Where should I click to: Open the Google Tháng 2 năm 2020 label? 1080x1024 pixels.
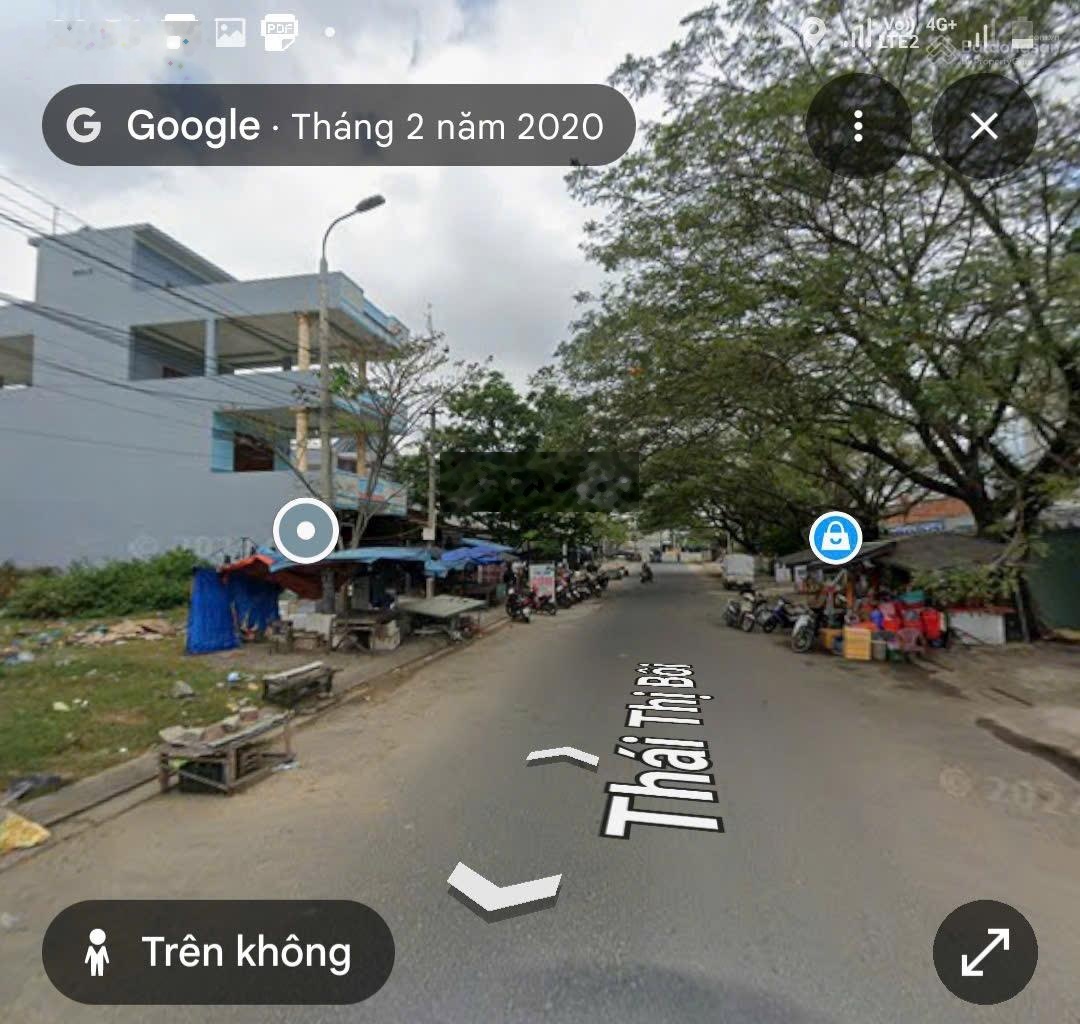338,126
